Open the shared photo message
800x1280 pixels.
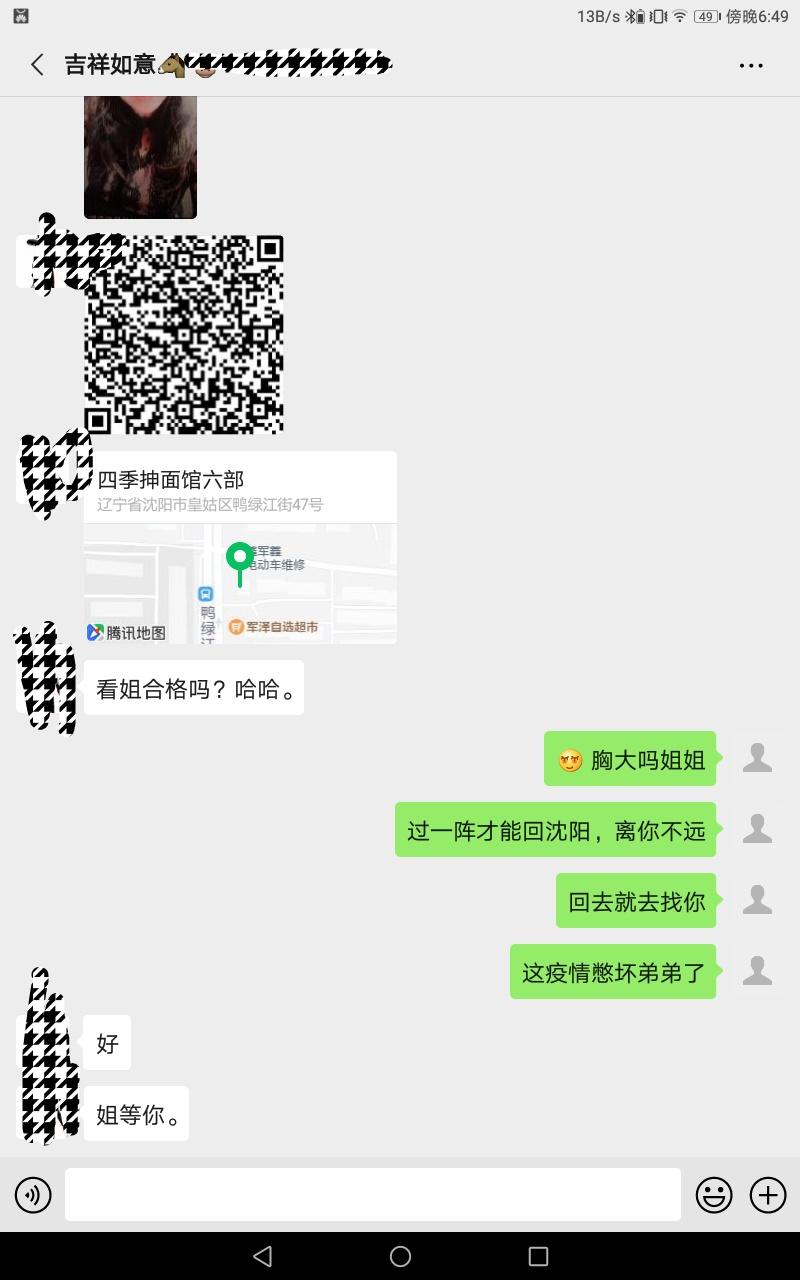coord(140,157)
